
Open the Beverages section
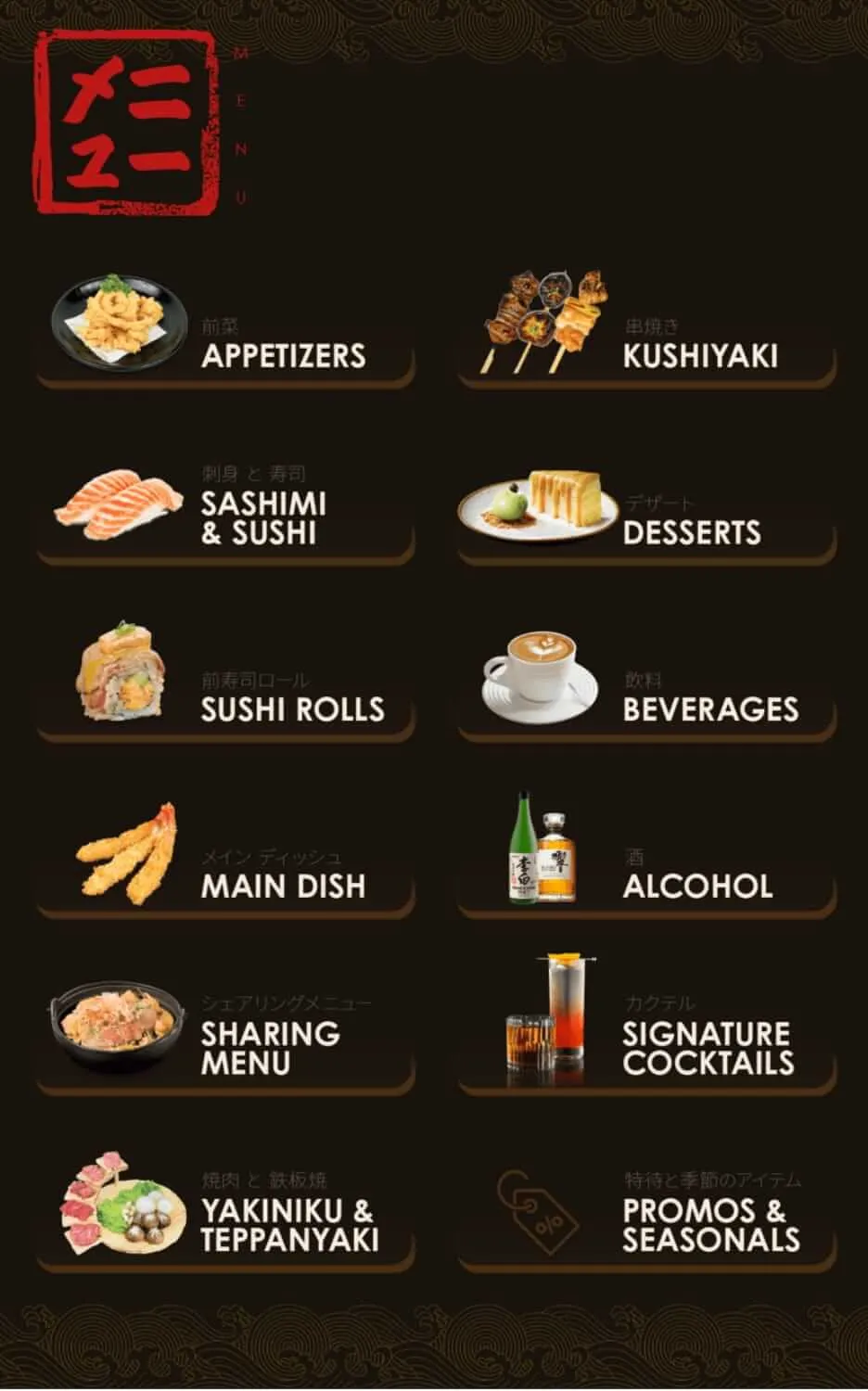pos(647,688)
